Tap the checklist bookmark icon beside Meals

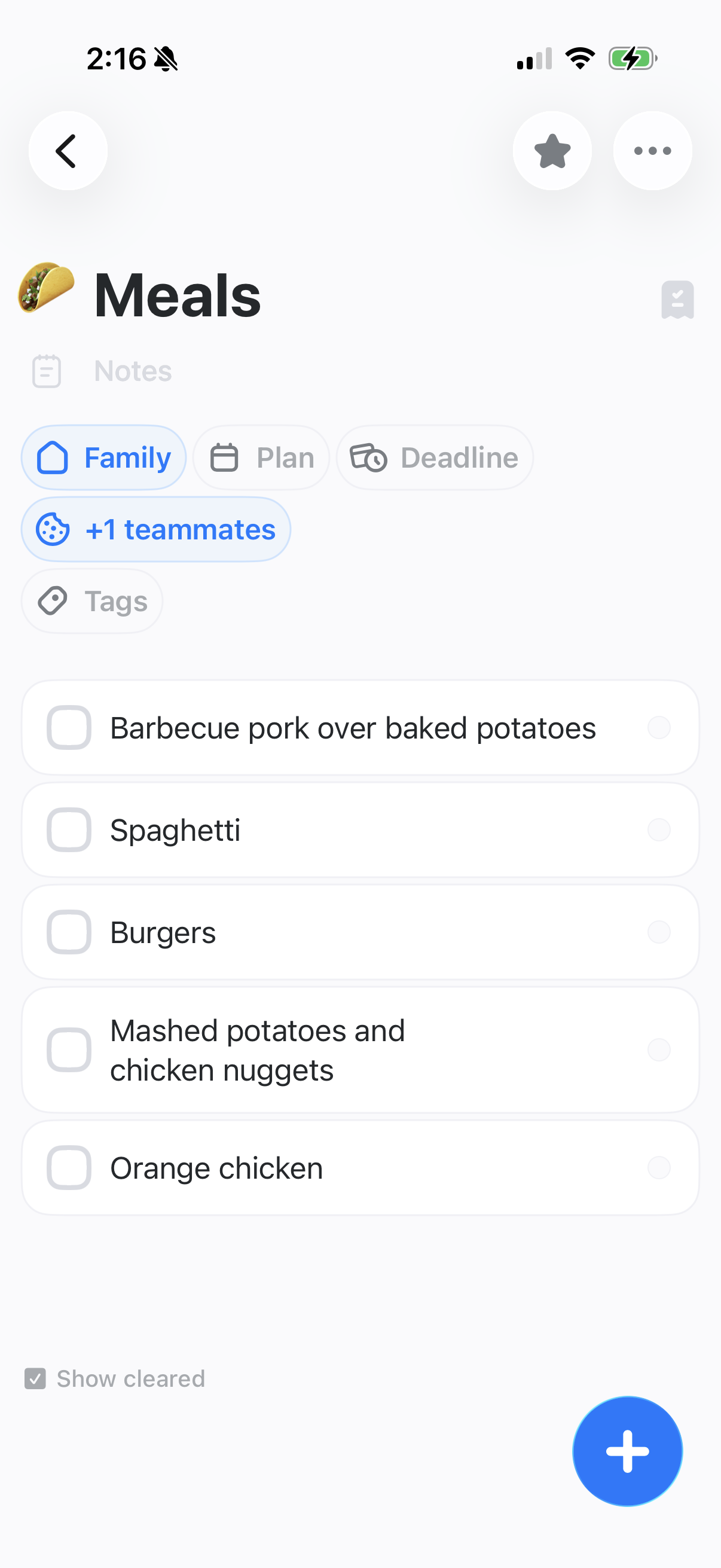pyautogui.click(x=677, y=299)
